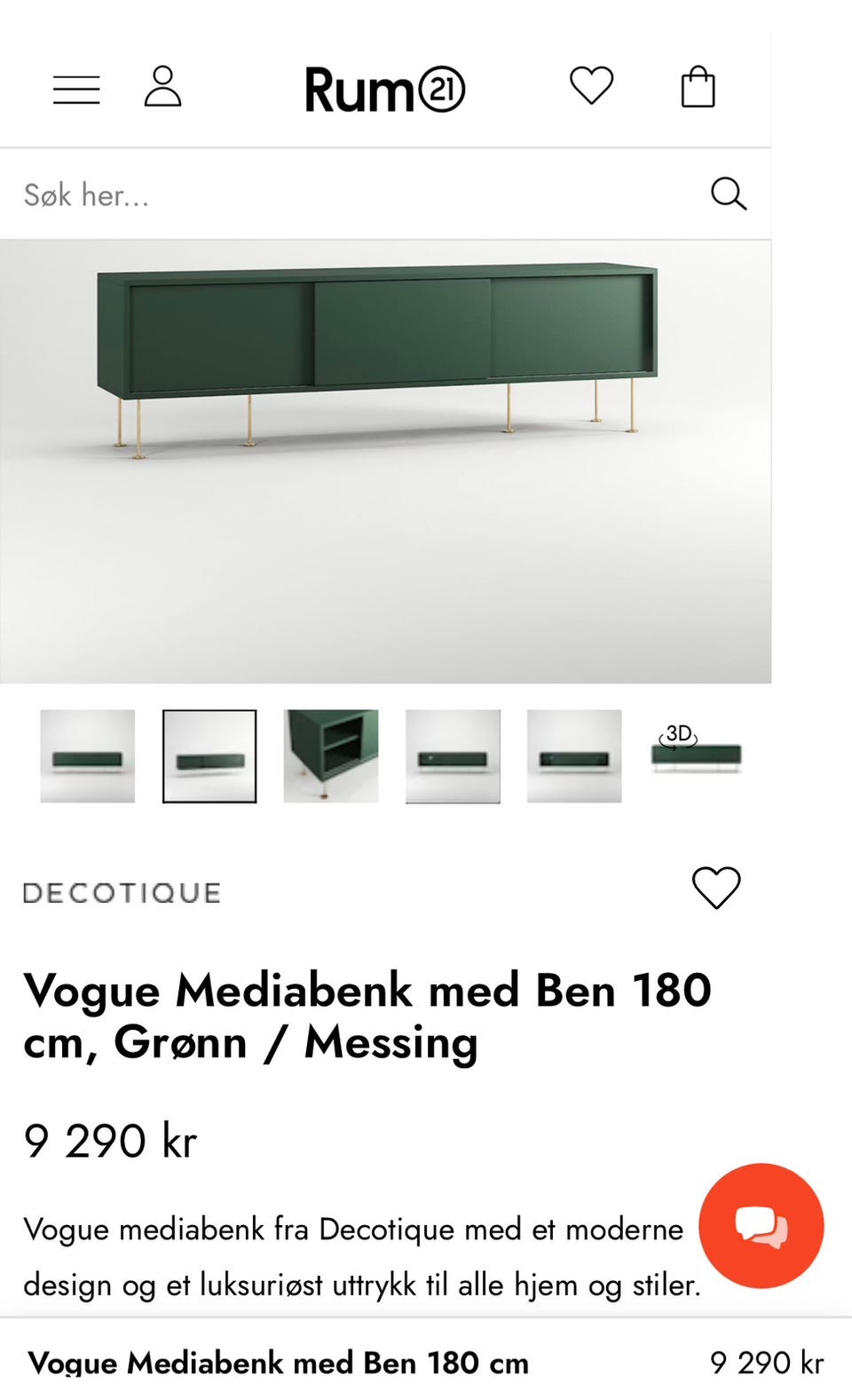Screen dimensions: 852x1400
Task: Expand the third thumbnail showing cabinet interior
Action: (x=330, y=756)
